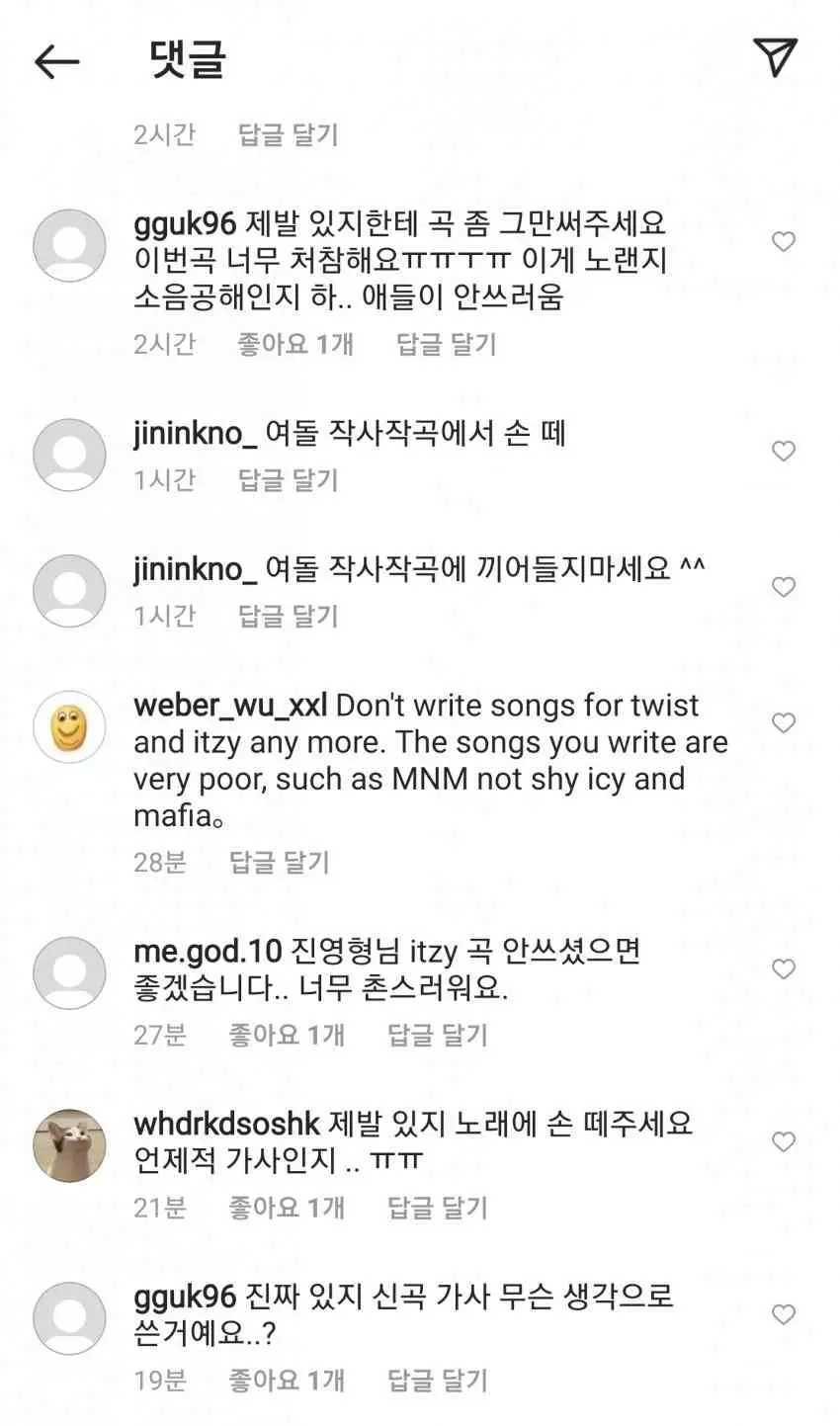
Task: Like jininkno_'s comment ending with 손 떼
Action: point(784,452)
